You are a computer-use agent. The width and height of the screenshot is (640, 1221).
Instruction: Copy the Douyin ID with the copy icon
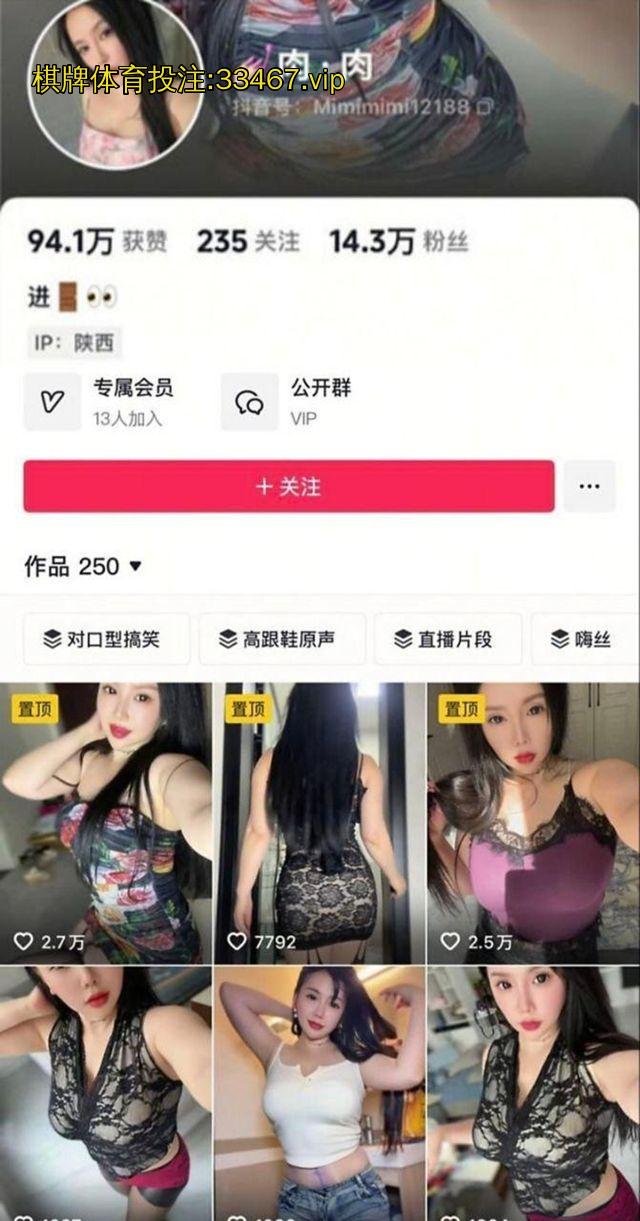(483, 106)
